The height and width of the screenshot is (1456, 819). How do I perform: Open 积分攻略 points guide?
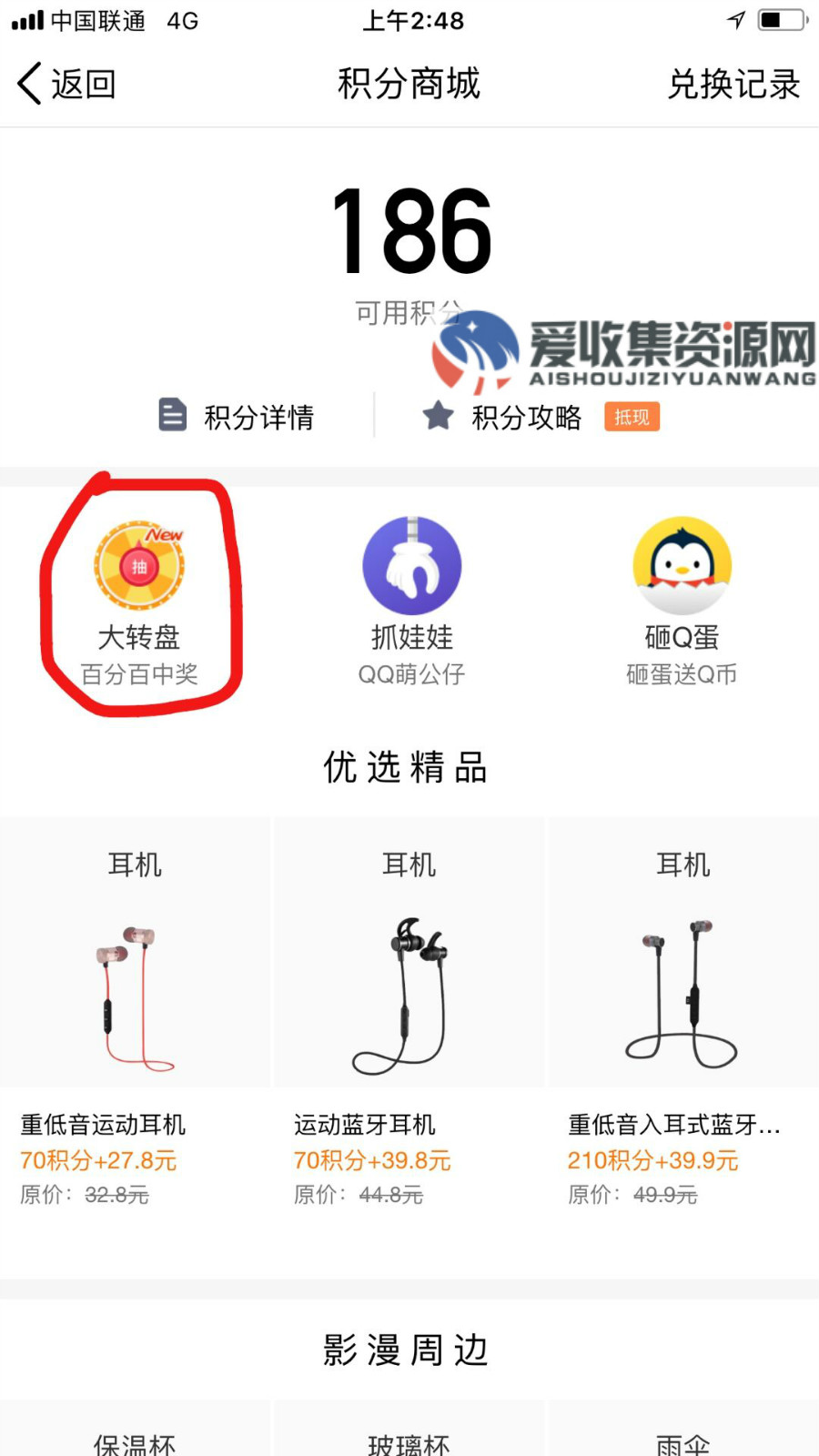525,417
